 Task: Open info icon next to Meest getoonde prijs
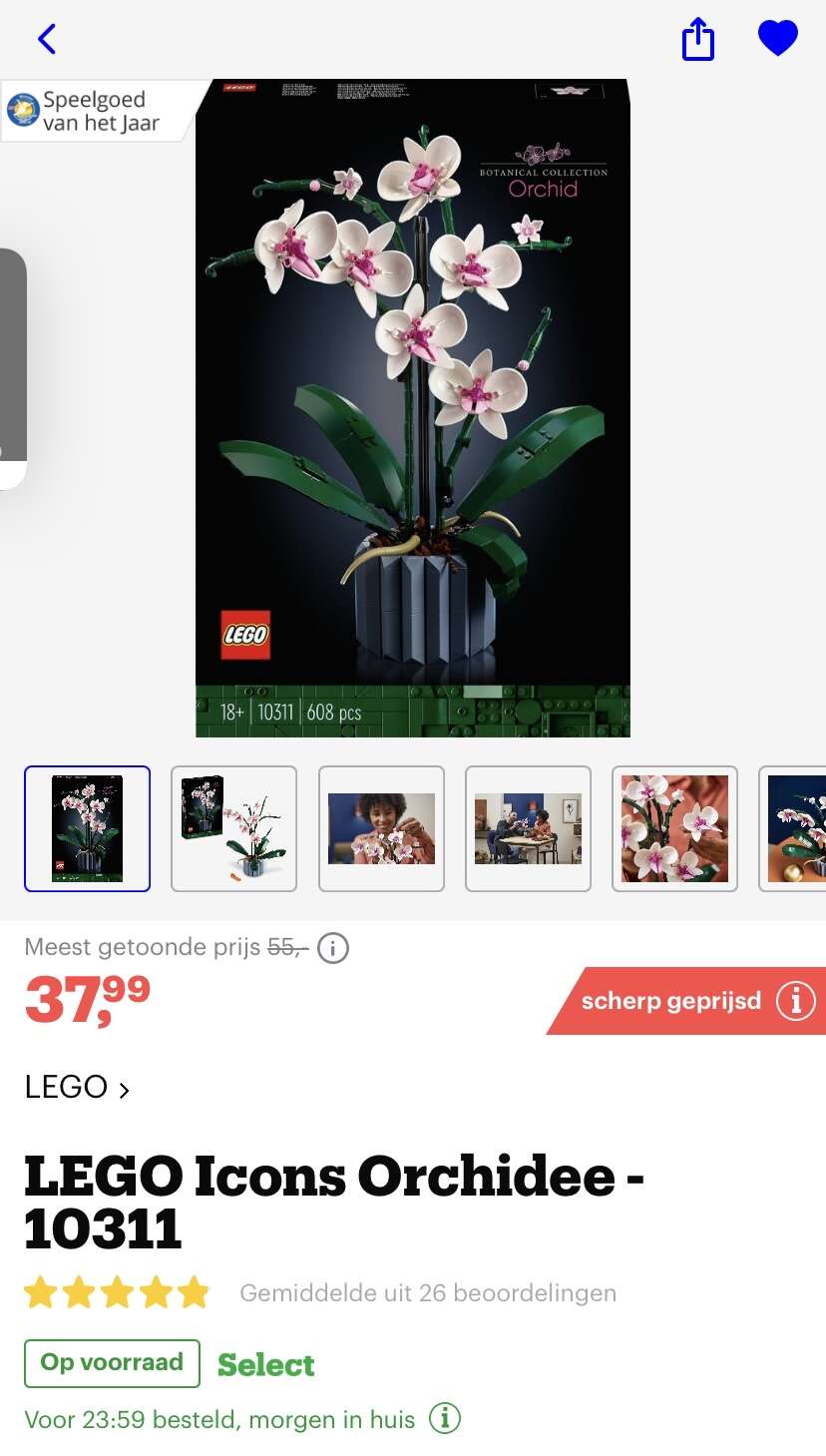[x=333, y=947]
